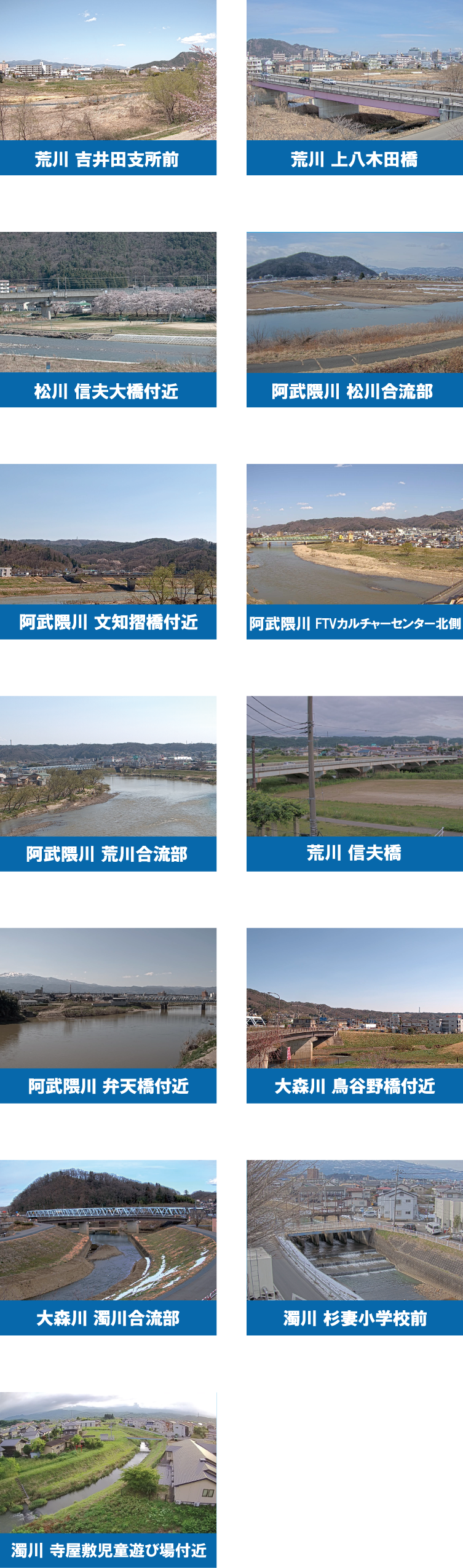463x1568 pixels.
Task: View the 大森川 濁川合流部 camera tile
Action: [108, 1247]
